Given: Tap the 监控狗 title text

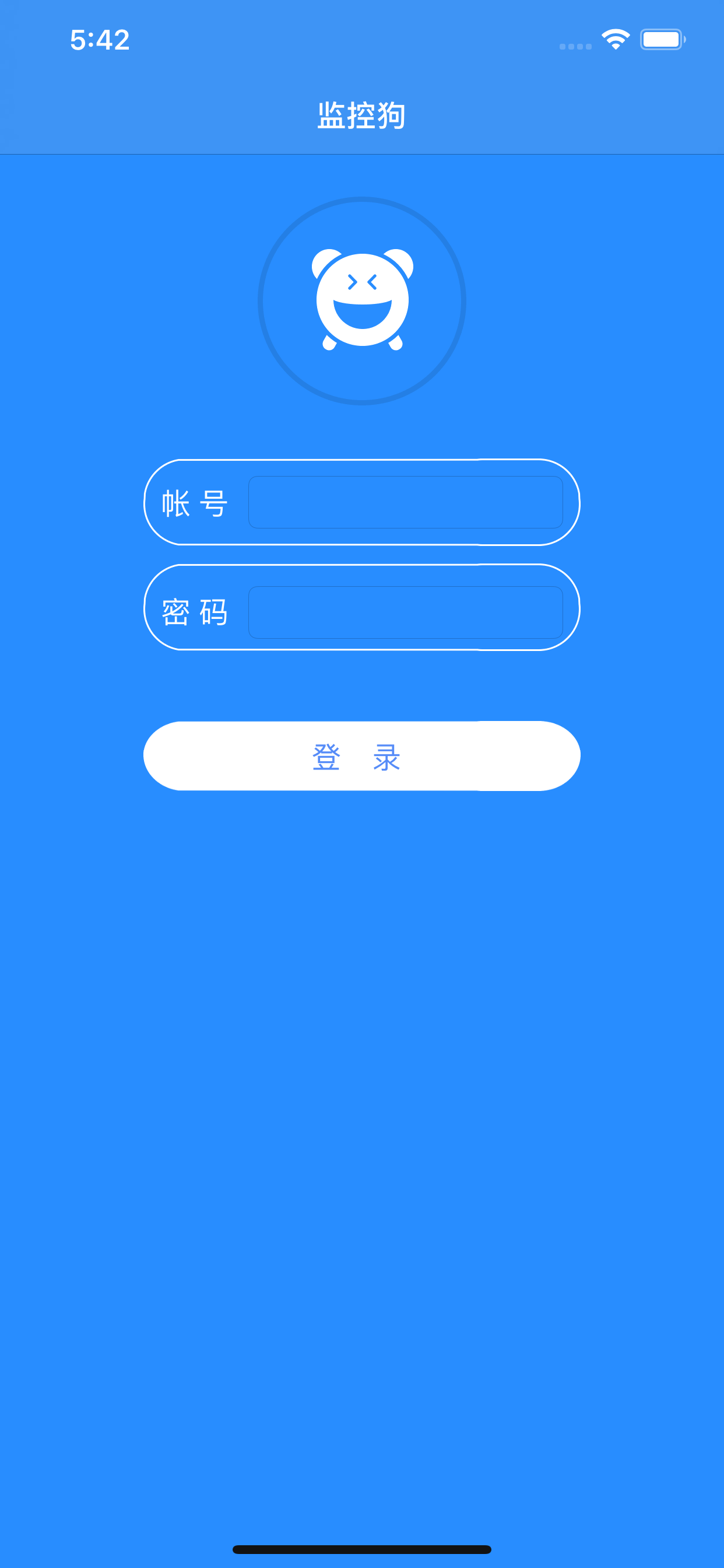Looking at the screenshot, I should click(361, 116).
